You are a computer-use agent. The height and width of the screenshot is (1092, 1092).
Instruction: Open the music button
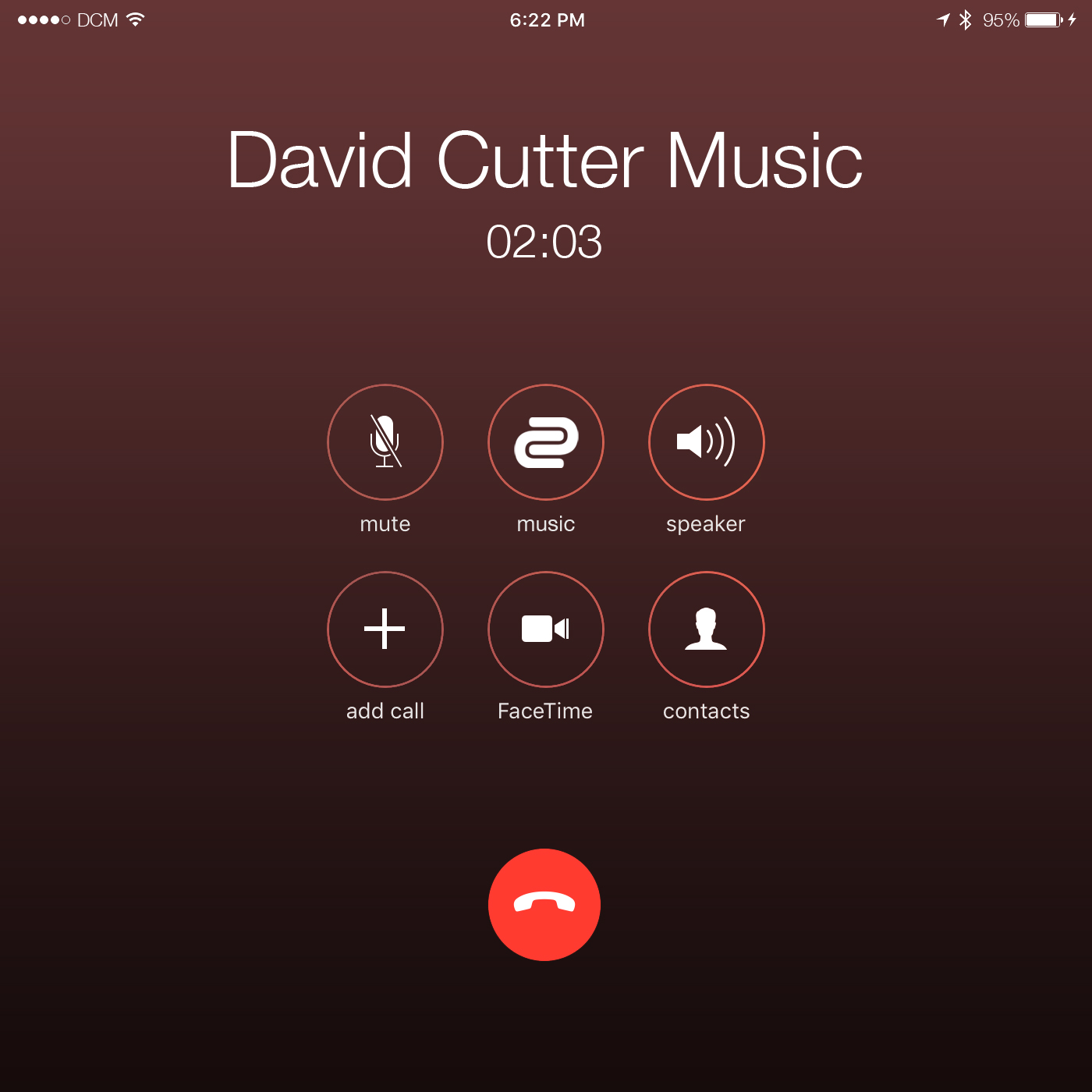(546, 442)
